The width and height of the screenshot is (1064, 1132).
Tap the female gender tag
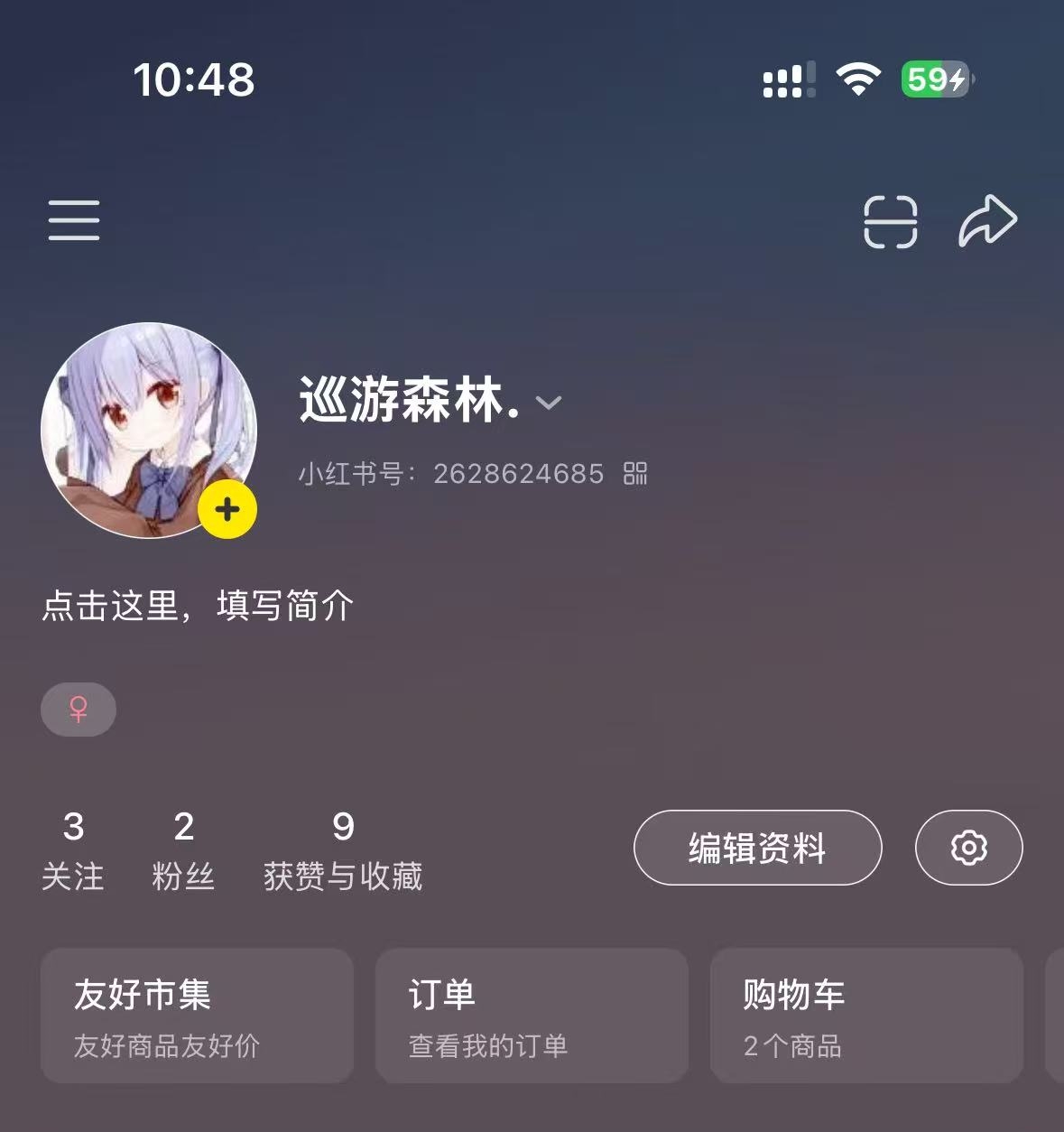[79, 710]
